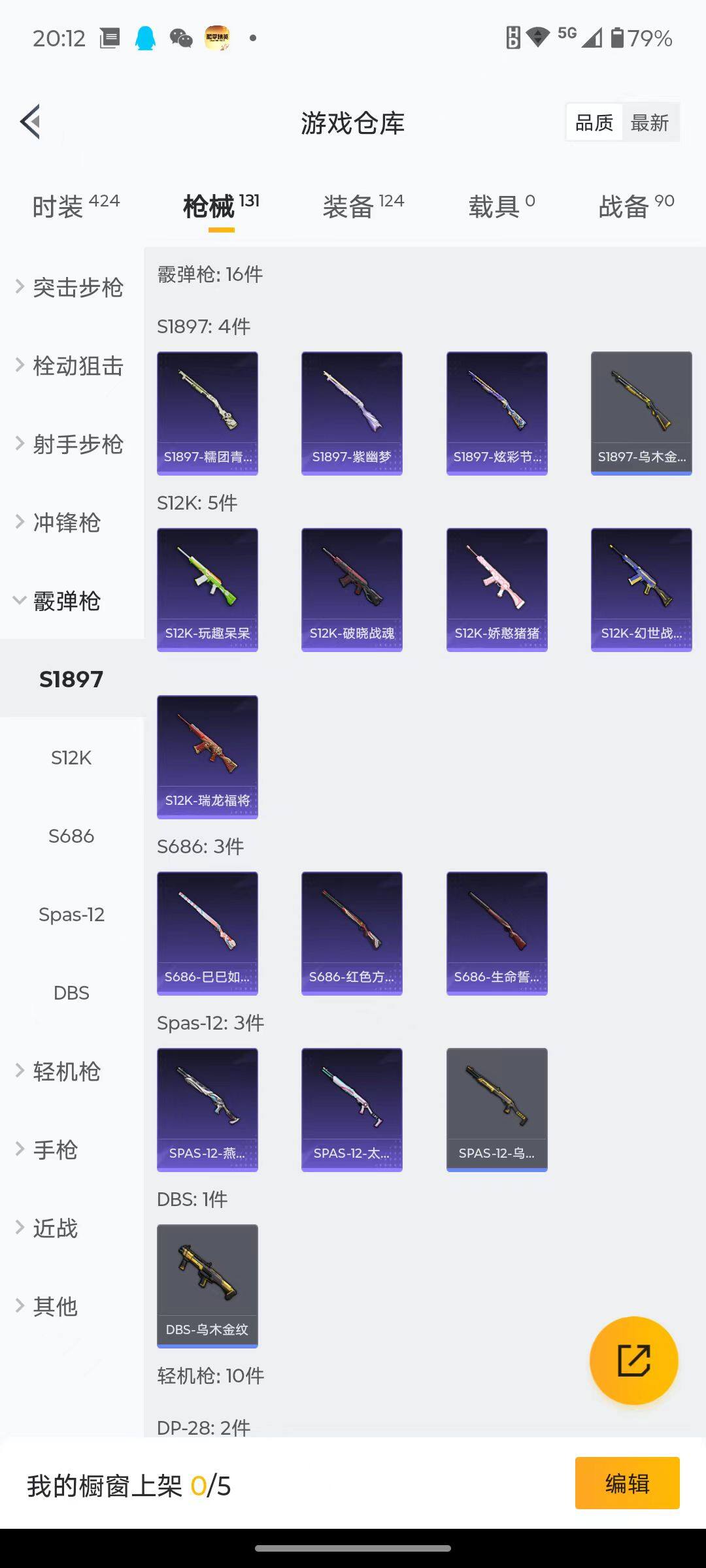The width and height of the screenshot is (706, 1568).
Task: Expand the 近战 category
Action: [55, 1228]
